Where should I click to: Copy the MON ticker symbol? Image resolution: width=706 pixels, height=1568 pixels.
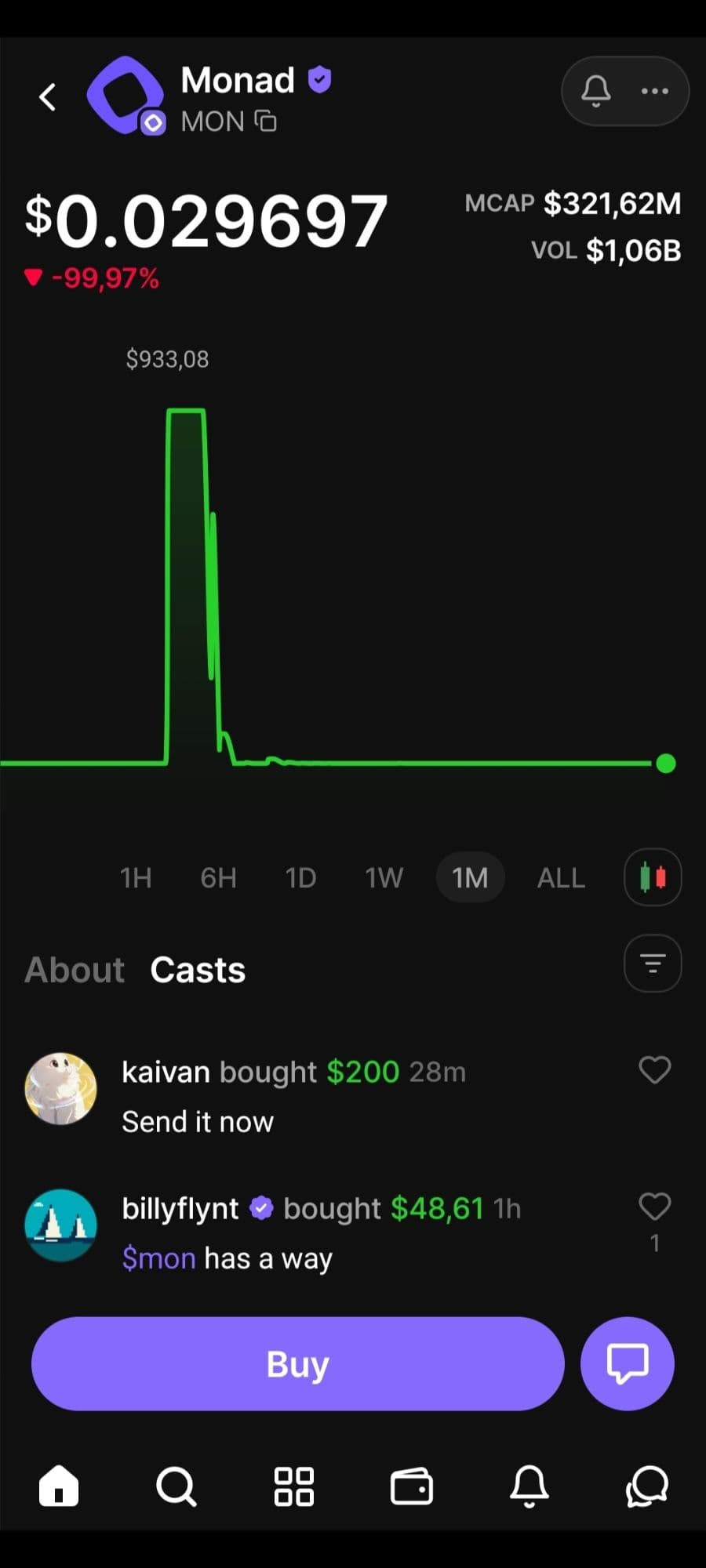(266, 122)
